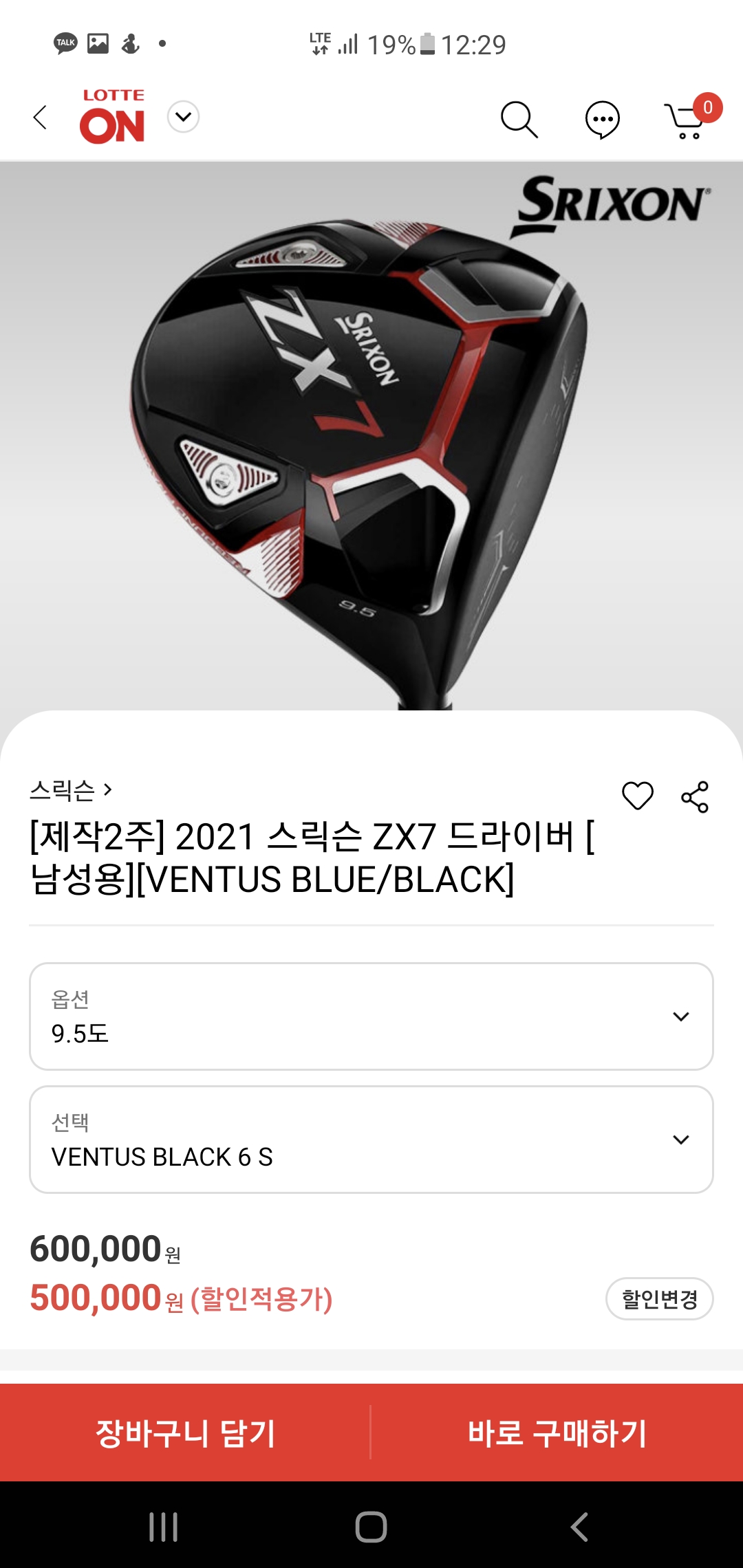This screenshot has height=1568, width=743.
Task: Tap the 할인변경 button
Action: click(x=659, y=1298)
